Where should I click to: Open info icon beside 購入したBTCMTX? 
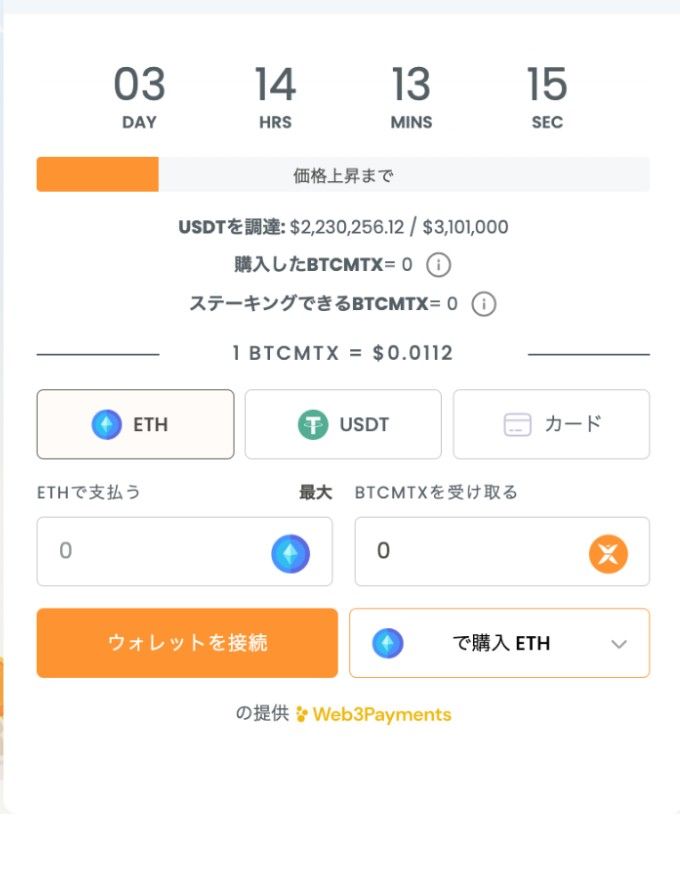pos(438,265)
